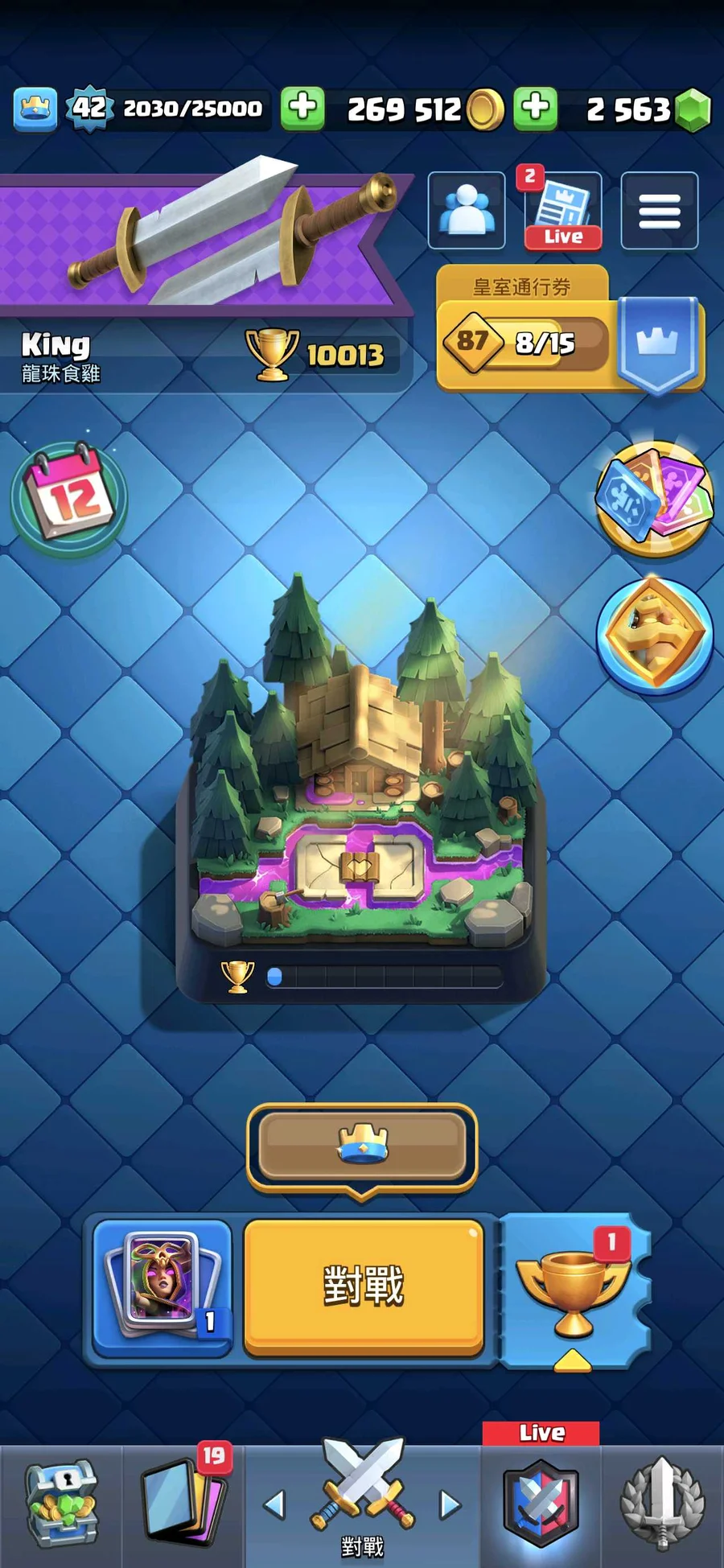Open the Live clan shield tab
This screenshot has height=1568, width=724.
pyautogui.click(x=541, y=1504)
